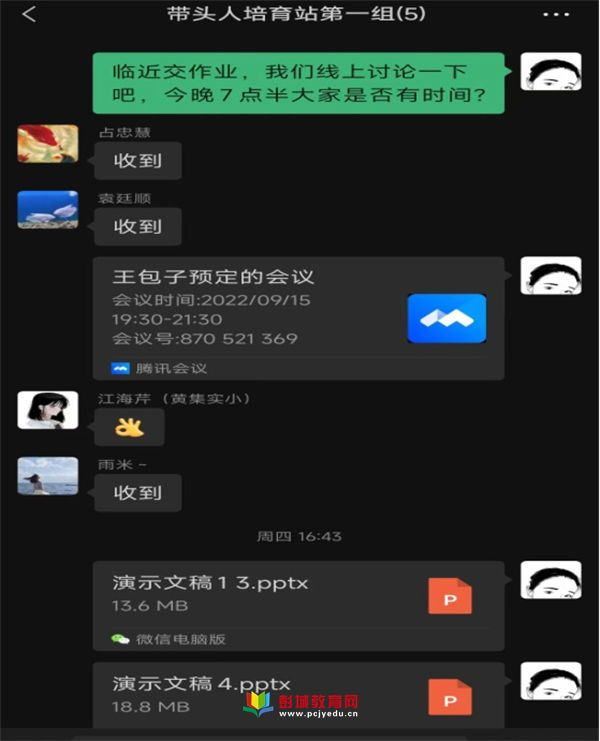The height and width of the screenshot is (741, 600).
Task: View 江海芹's profile avatar
Action: pyautogui.click(x=47, y=410)
